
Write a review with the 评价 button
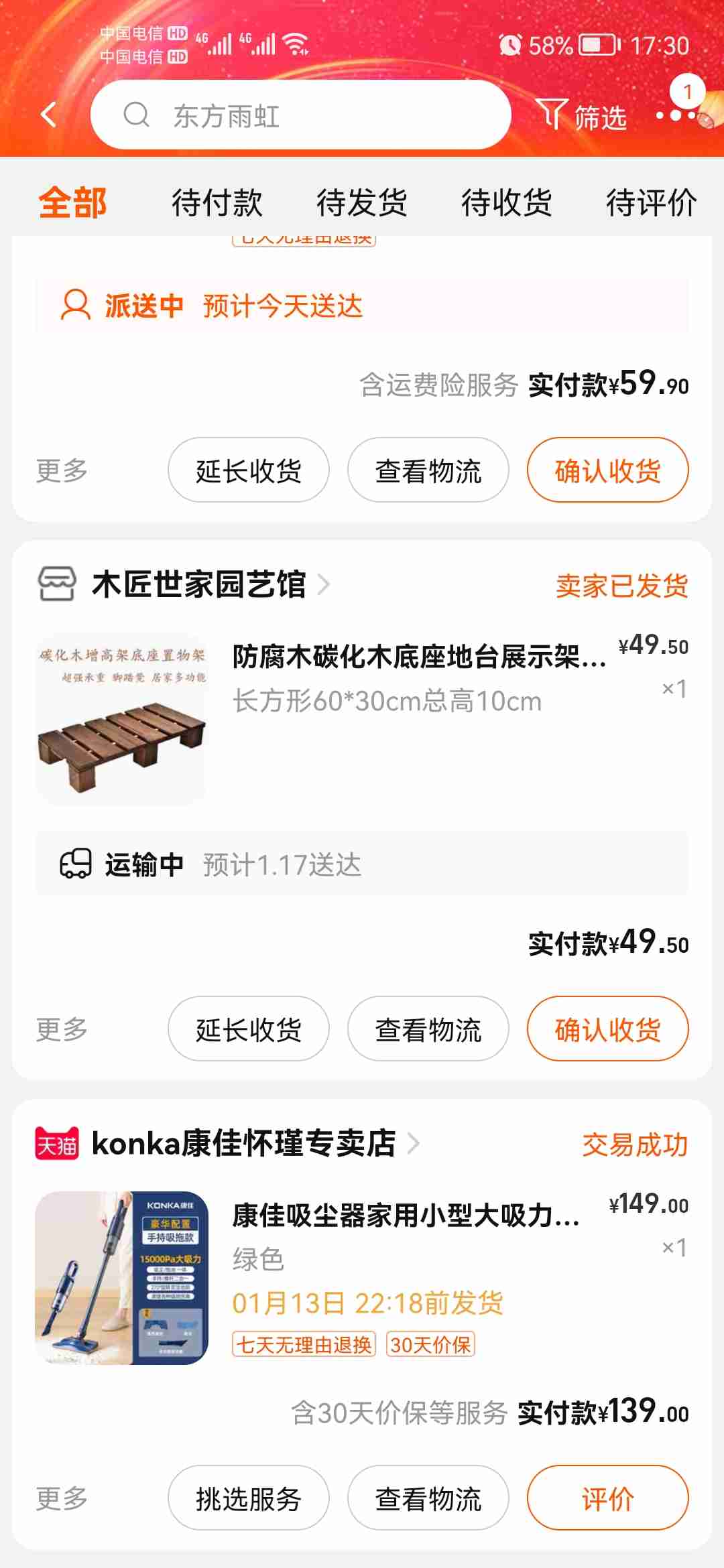click(x=607, y=1498)
